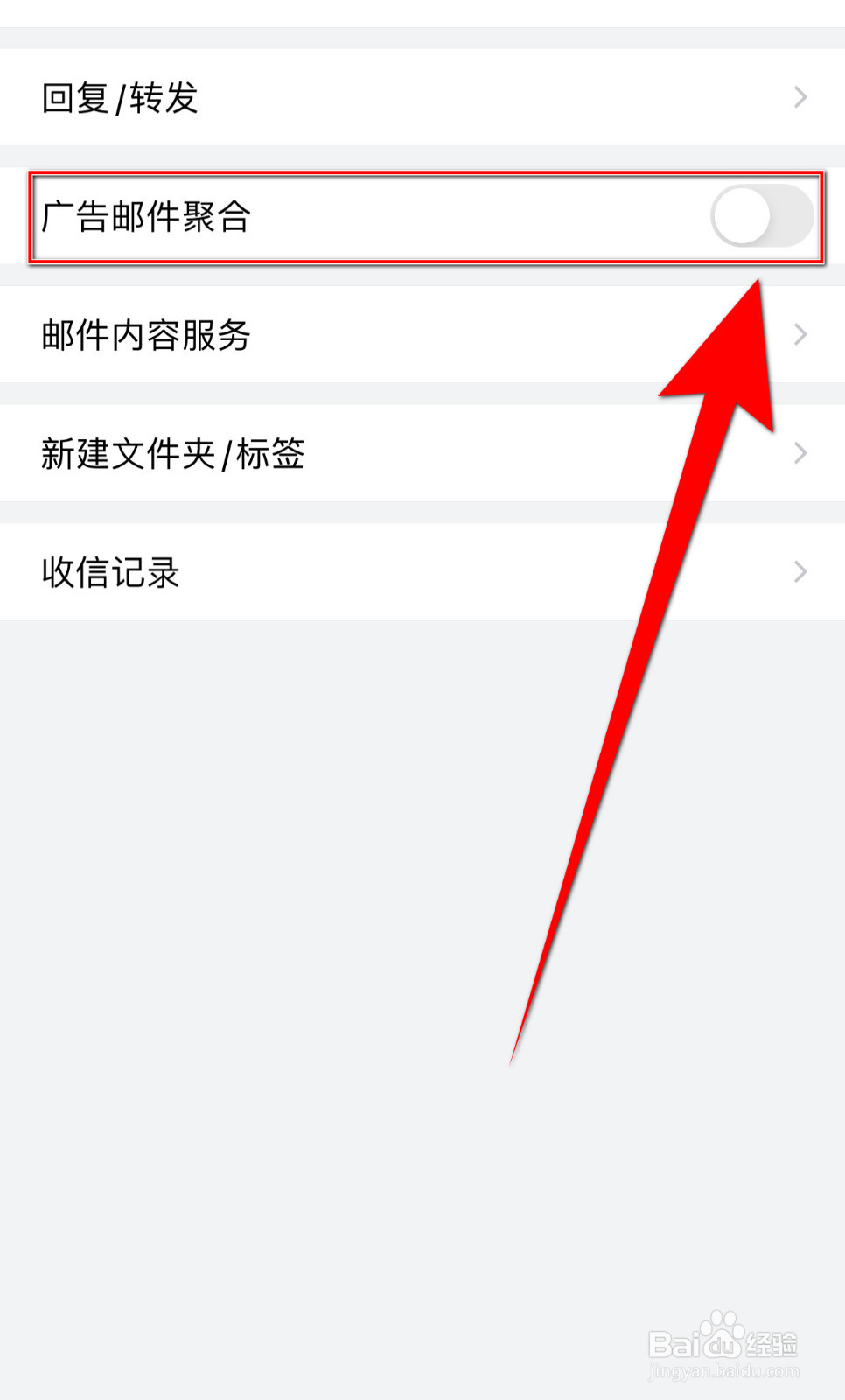Screen dimensions: 845x1400
Task: Tap the 广告邮件聚合 text label
Action: [147, 216]
